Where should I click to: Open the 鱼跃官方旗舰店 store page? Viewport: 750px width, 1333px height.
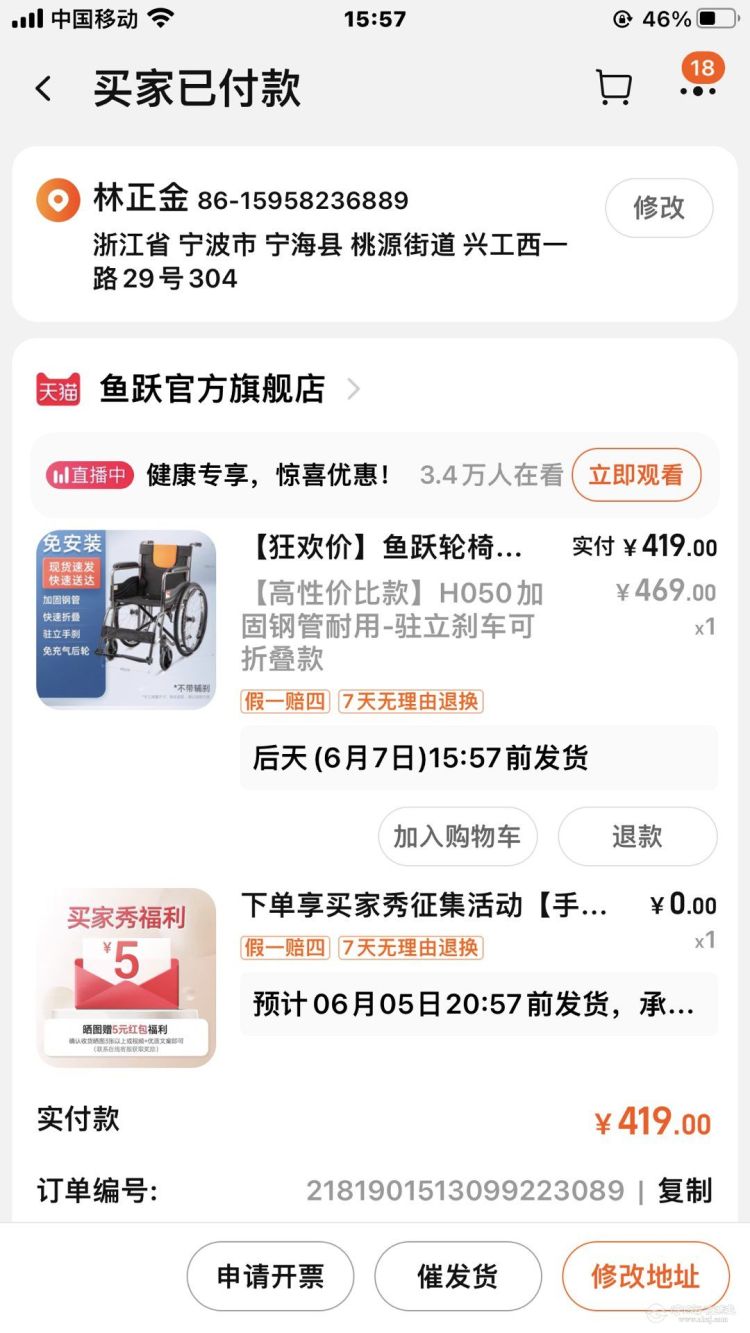pyautogui.click(x=212, y=389)
